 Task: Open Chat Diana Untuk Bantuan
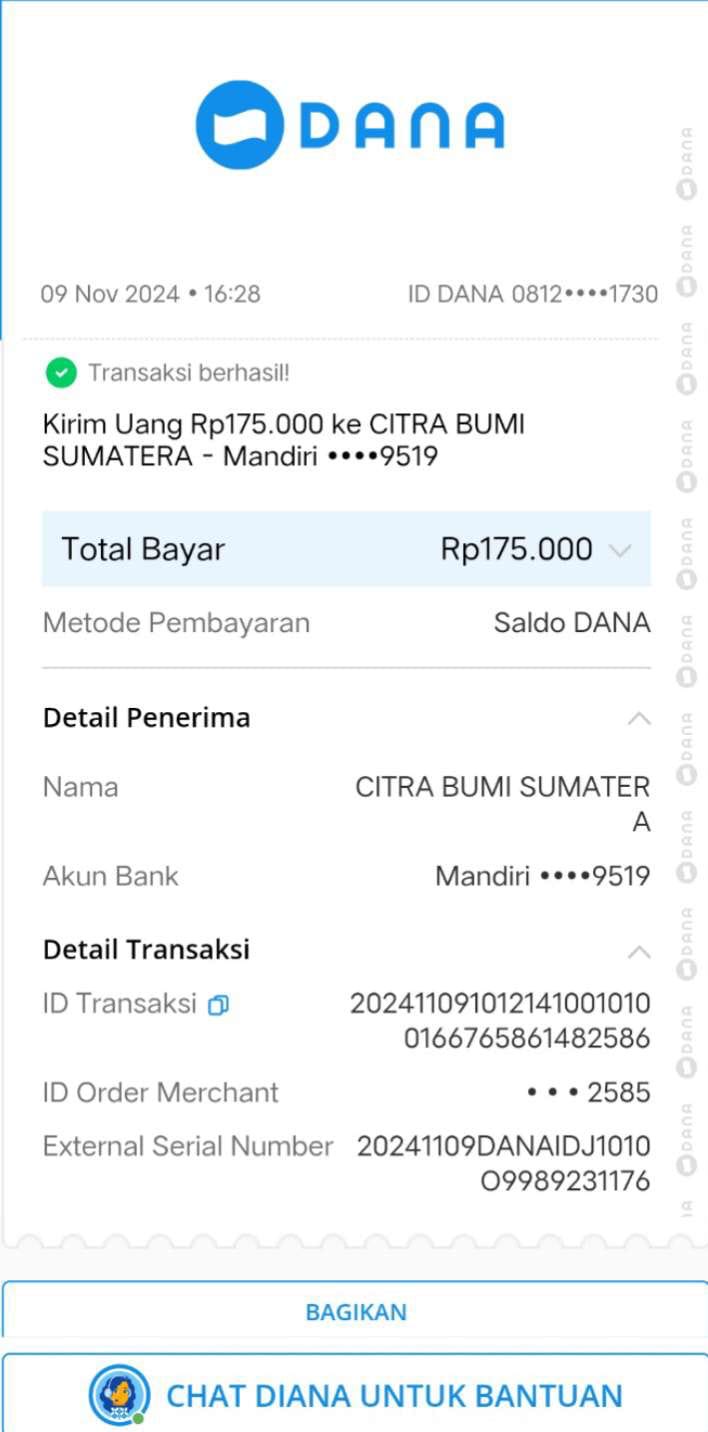(x=355, y=1394)
